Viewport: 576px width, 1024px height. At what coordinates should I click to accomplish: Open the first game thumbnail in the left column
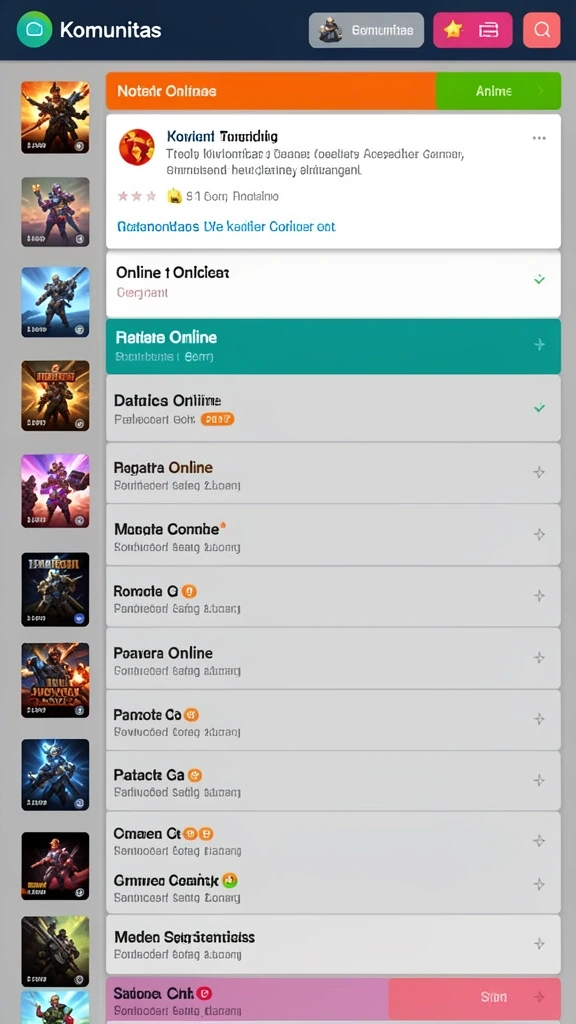(56, 118)
